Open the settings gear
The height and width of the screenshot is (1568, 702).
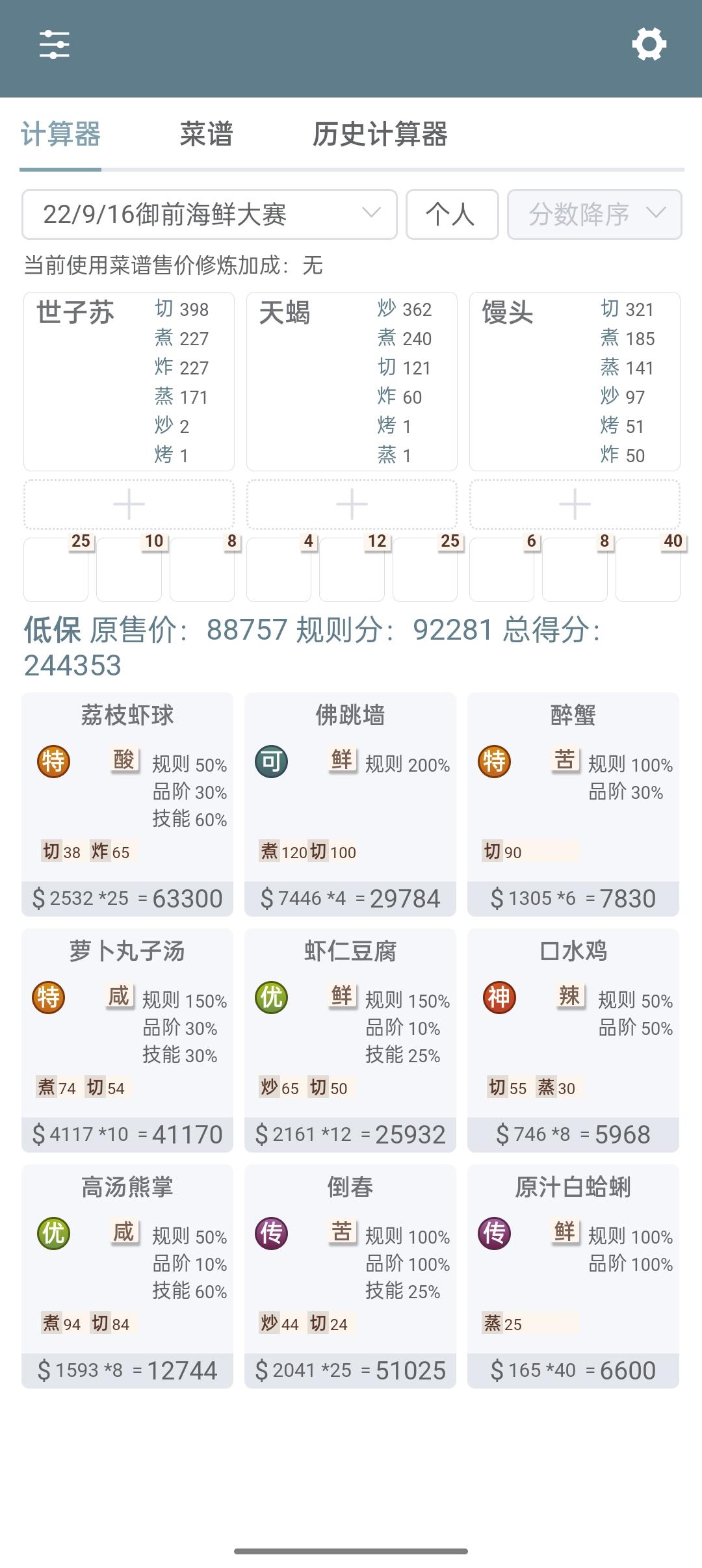pos(649,44)
